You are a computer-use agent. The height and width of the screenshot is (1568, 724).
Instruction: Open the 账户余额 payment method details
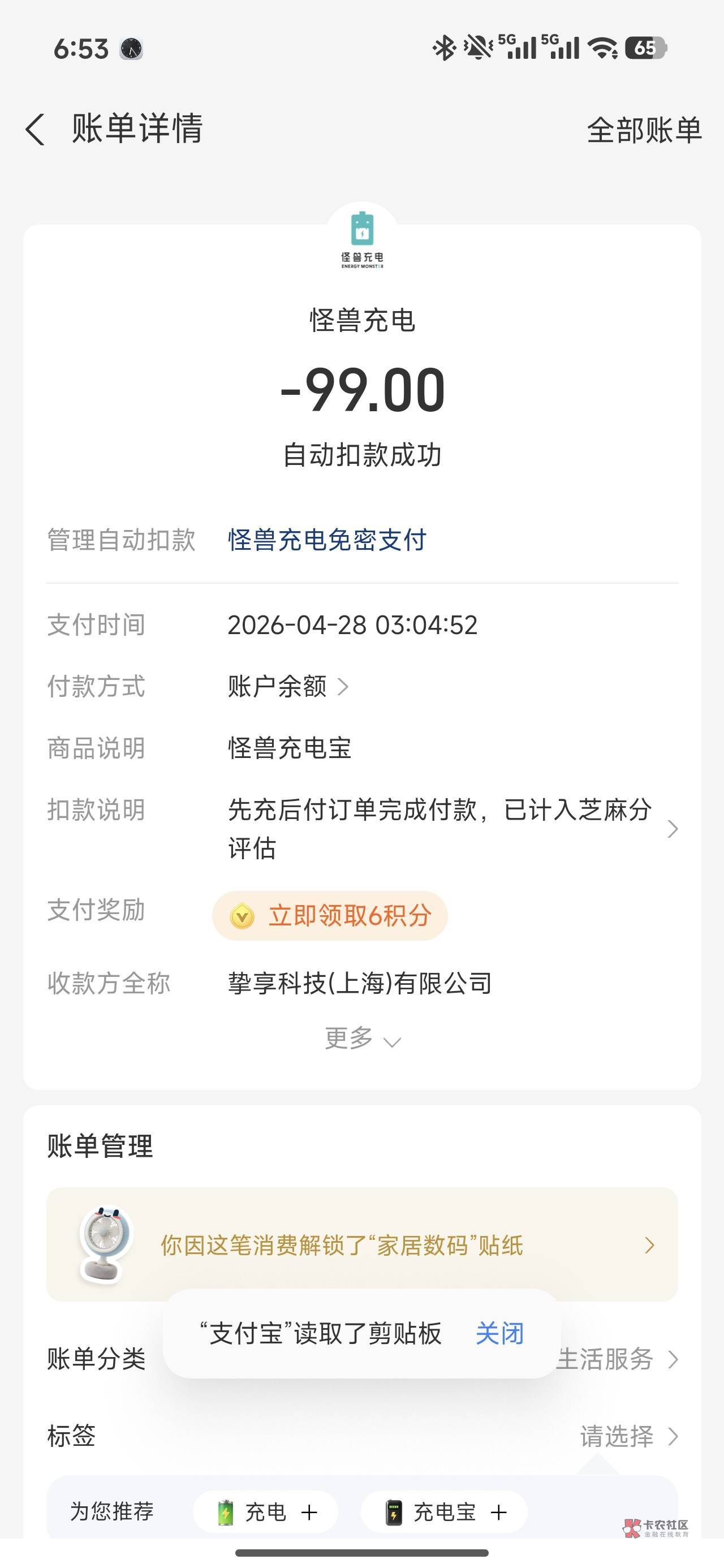[x=288, y=687]
